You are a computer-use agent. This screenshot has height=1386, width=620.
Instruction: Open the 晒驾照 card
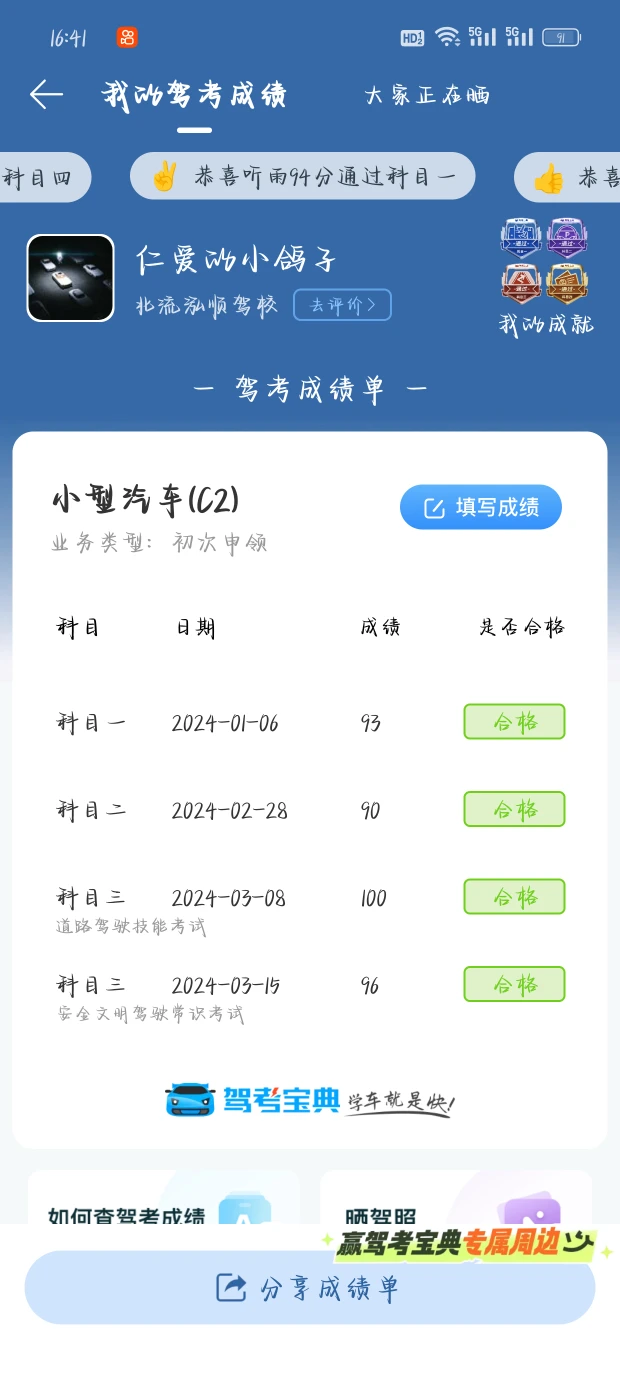(456, 1198)
